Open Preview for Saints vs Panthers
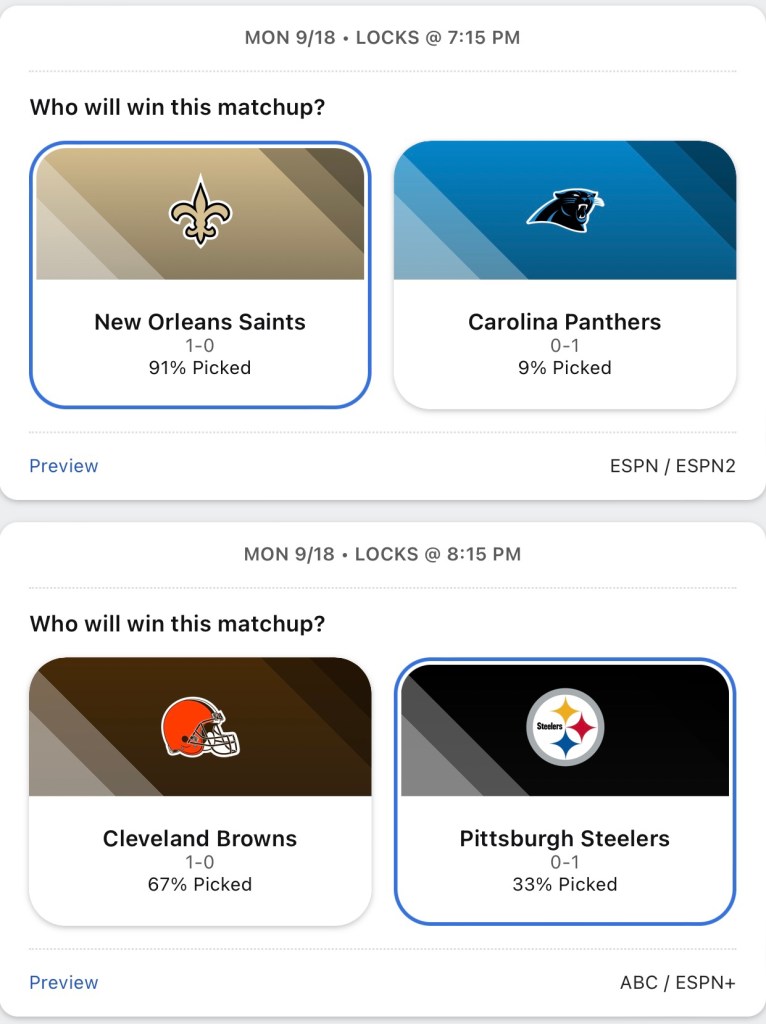This screenshot has width=766, height=1024. [x=64, y=466]
